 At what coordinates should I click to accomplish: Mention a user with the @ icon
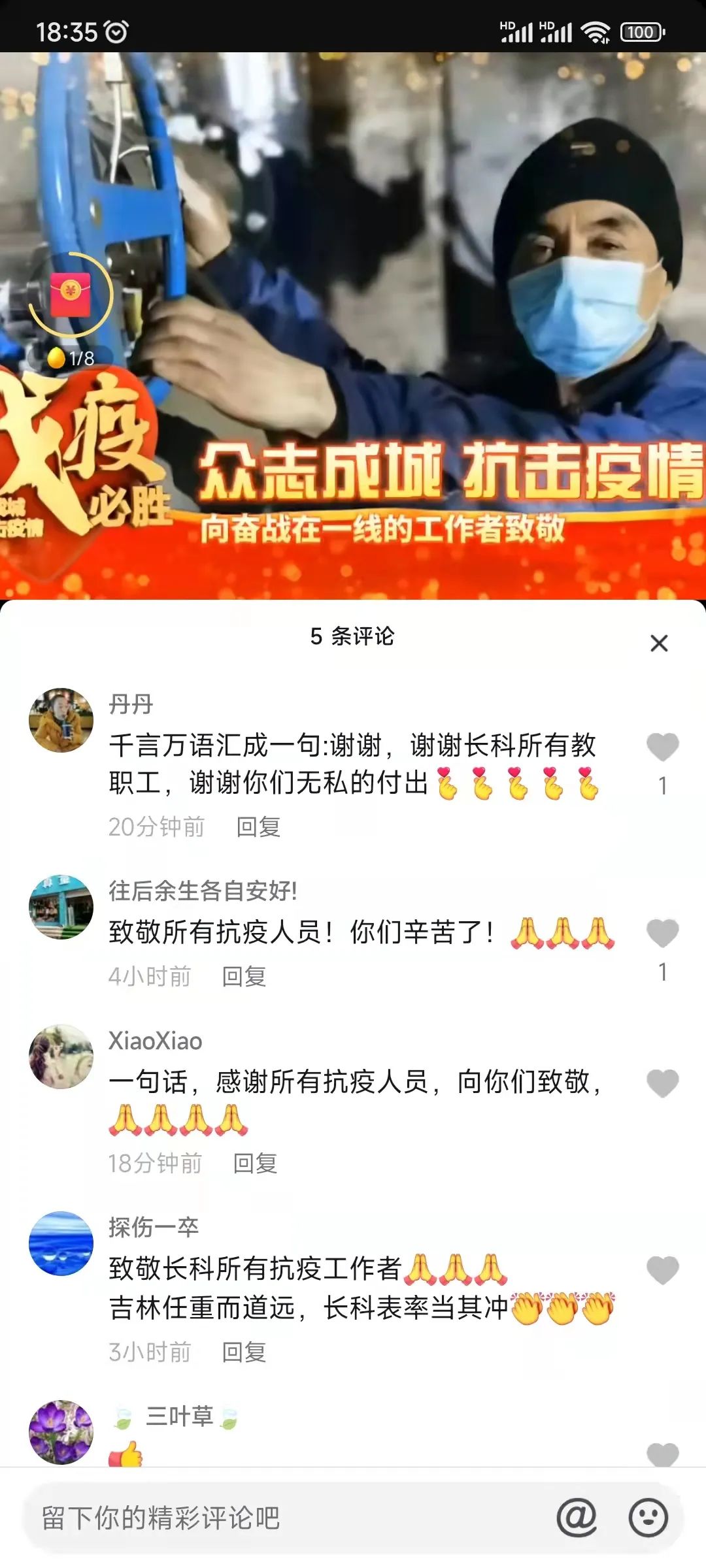click(577, 1518)
